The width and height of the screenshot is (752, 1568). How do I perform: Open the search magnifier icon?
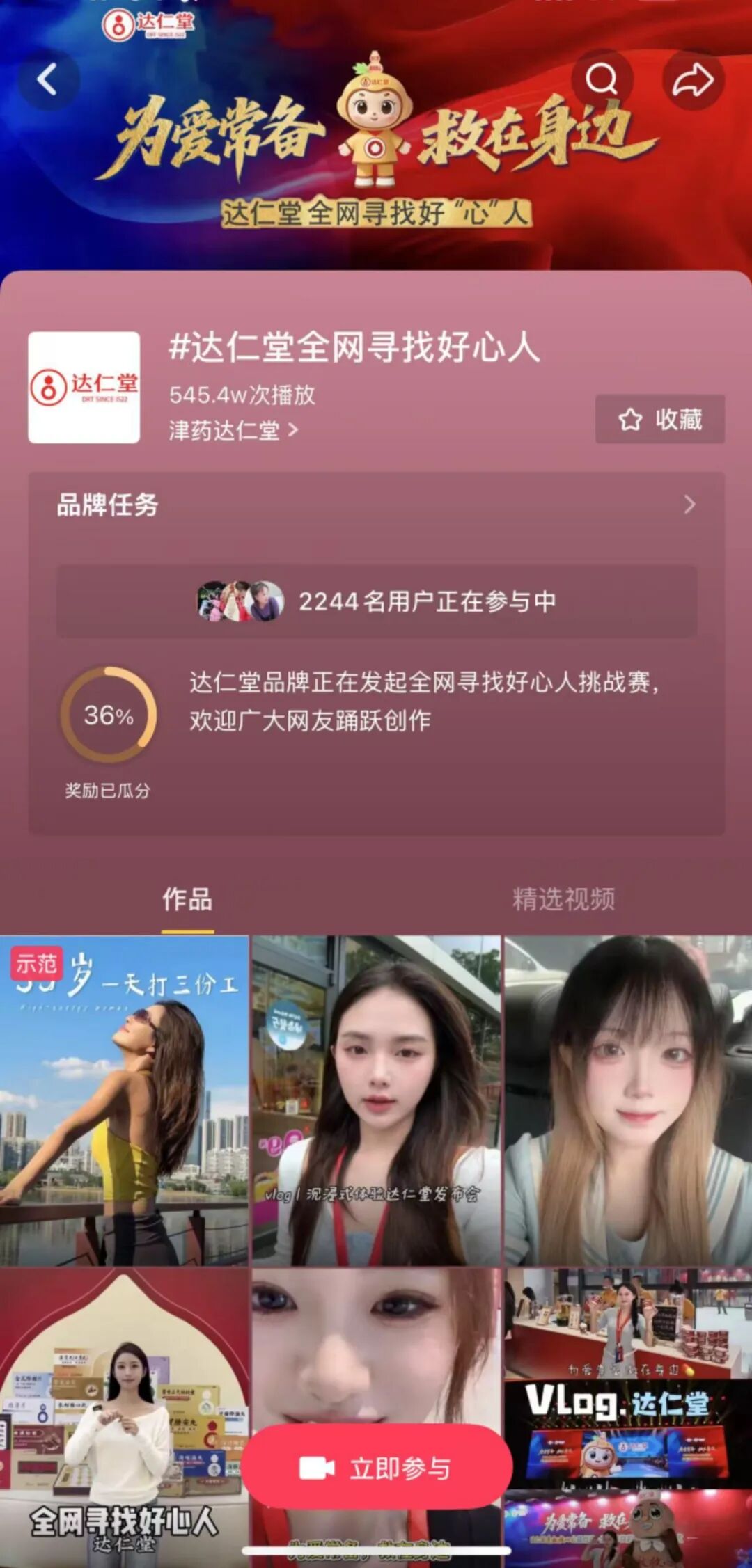point(602,79)
